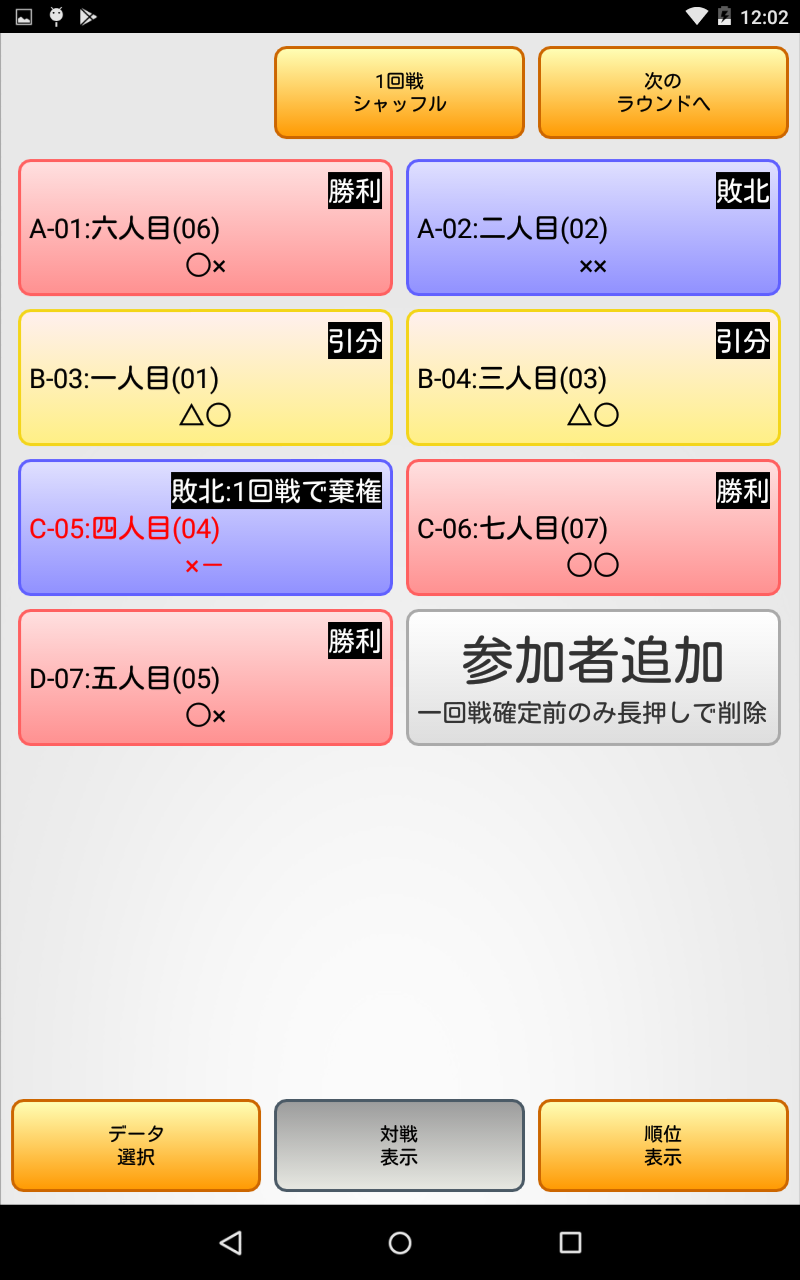Screen dimensions: 800x1280
Task: Open recent apps from navigation bar
Action: (x=570, y=1242)
